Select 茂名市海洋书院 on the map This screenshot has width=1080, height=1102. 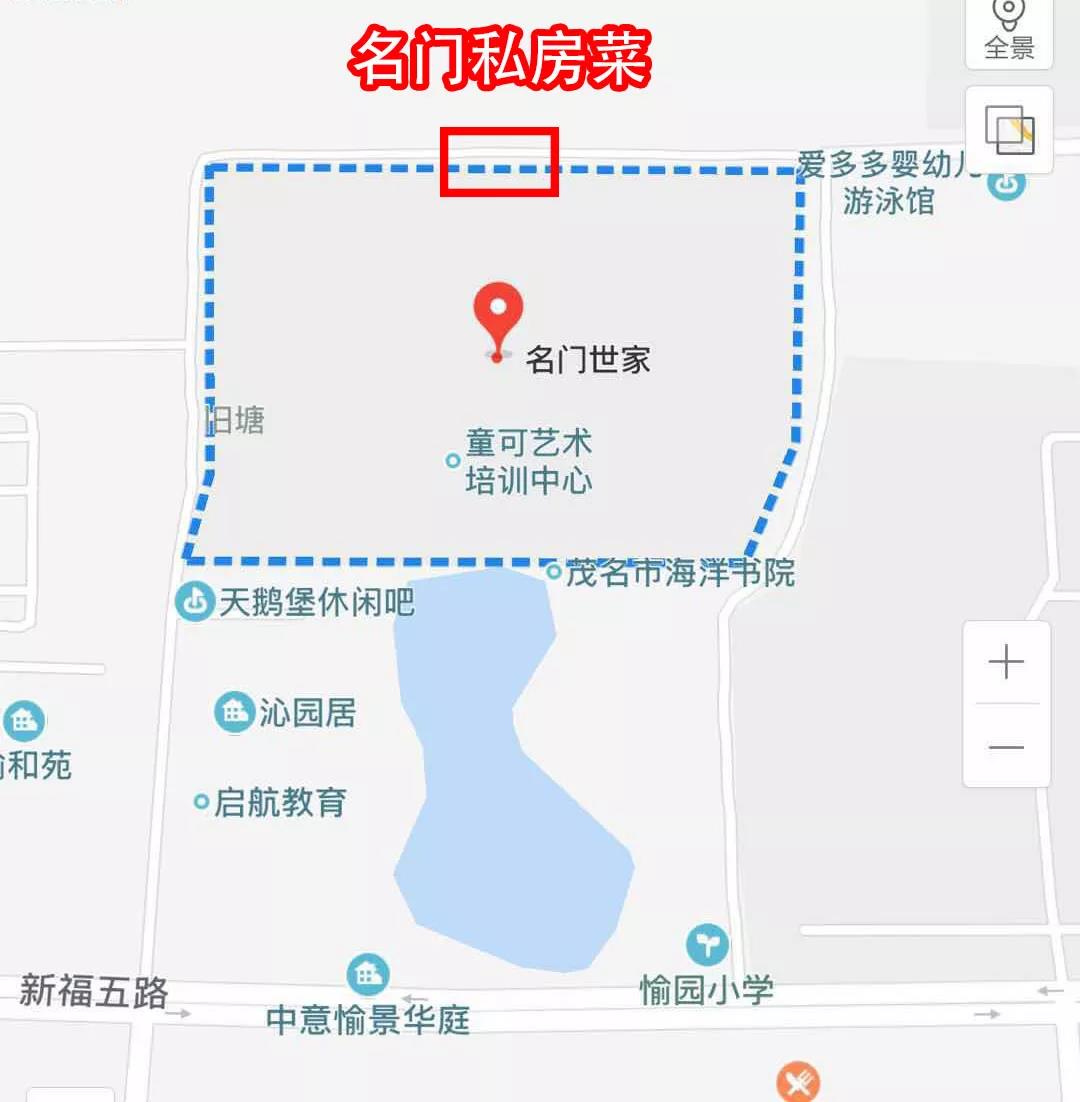(553, 572)
